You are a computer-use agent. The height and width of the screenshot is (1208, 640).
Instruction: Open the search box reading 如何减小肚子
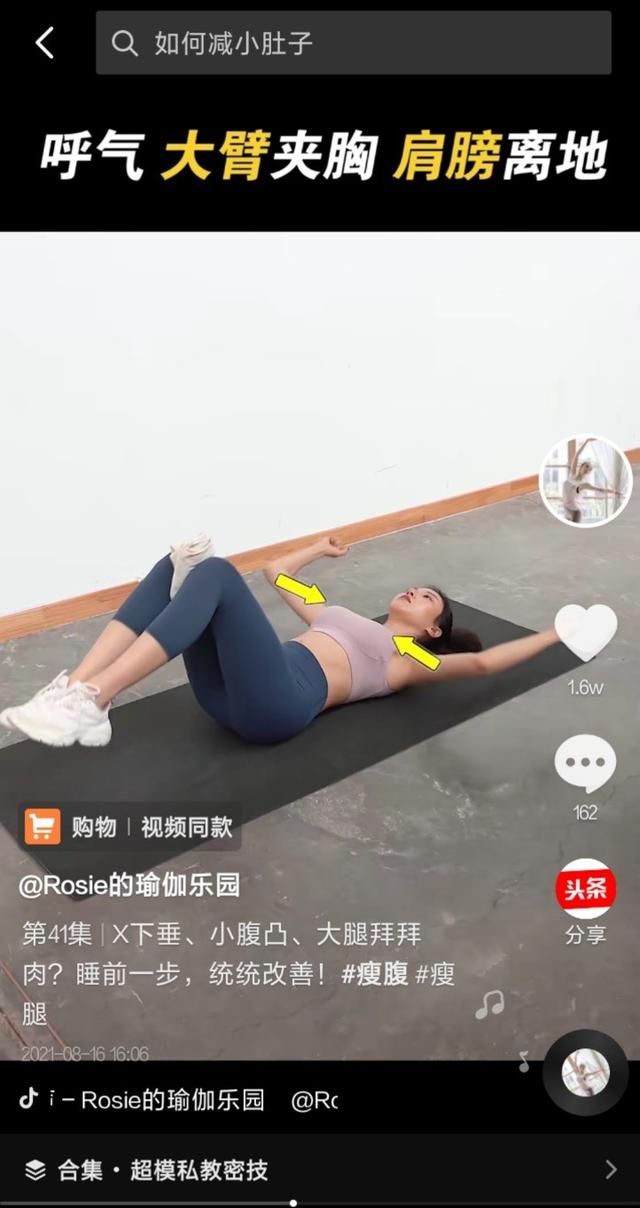pyautogui.click(x=353, y=43)
